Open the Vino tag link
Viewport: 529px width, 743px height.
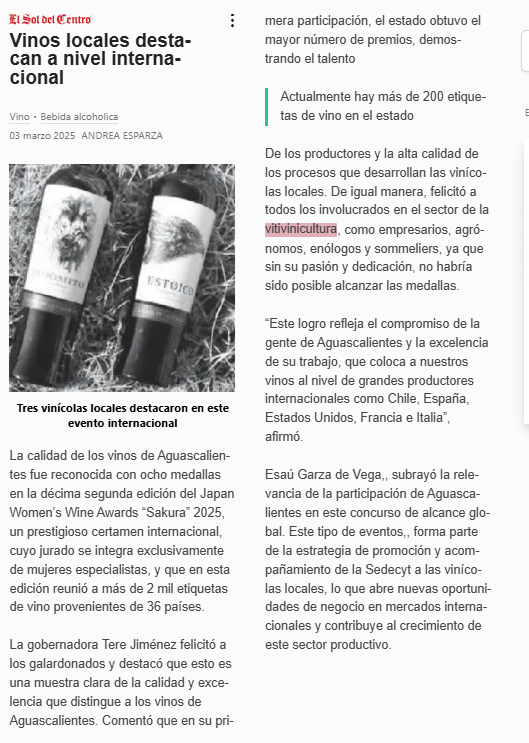click(x=19, y=117)
